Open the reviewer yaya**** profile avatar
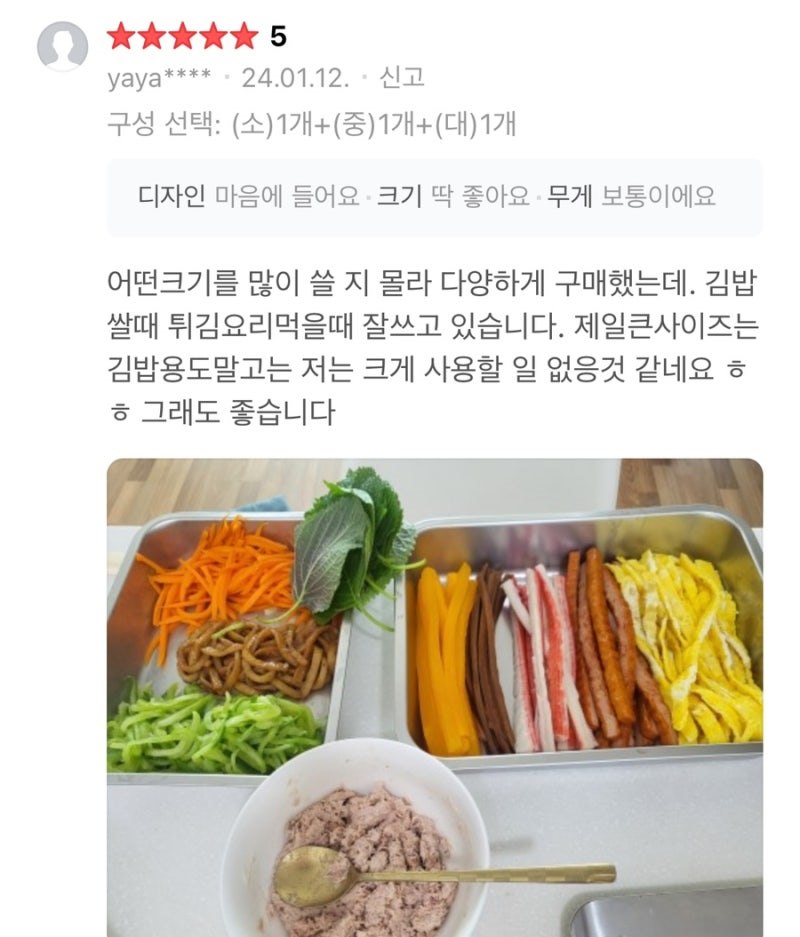The height and width of the screenshot is (937, 800). pyautogui.click(x=63, y=46)
